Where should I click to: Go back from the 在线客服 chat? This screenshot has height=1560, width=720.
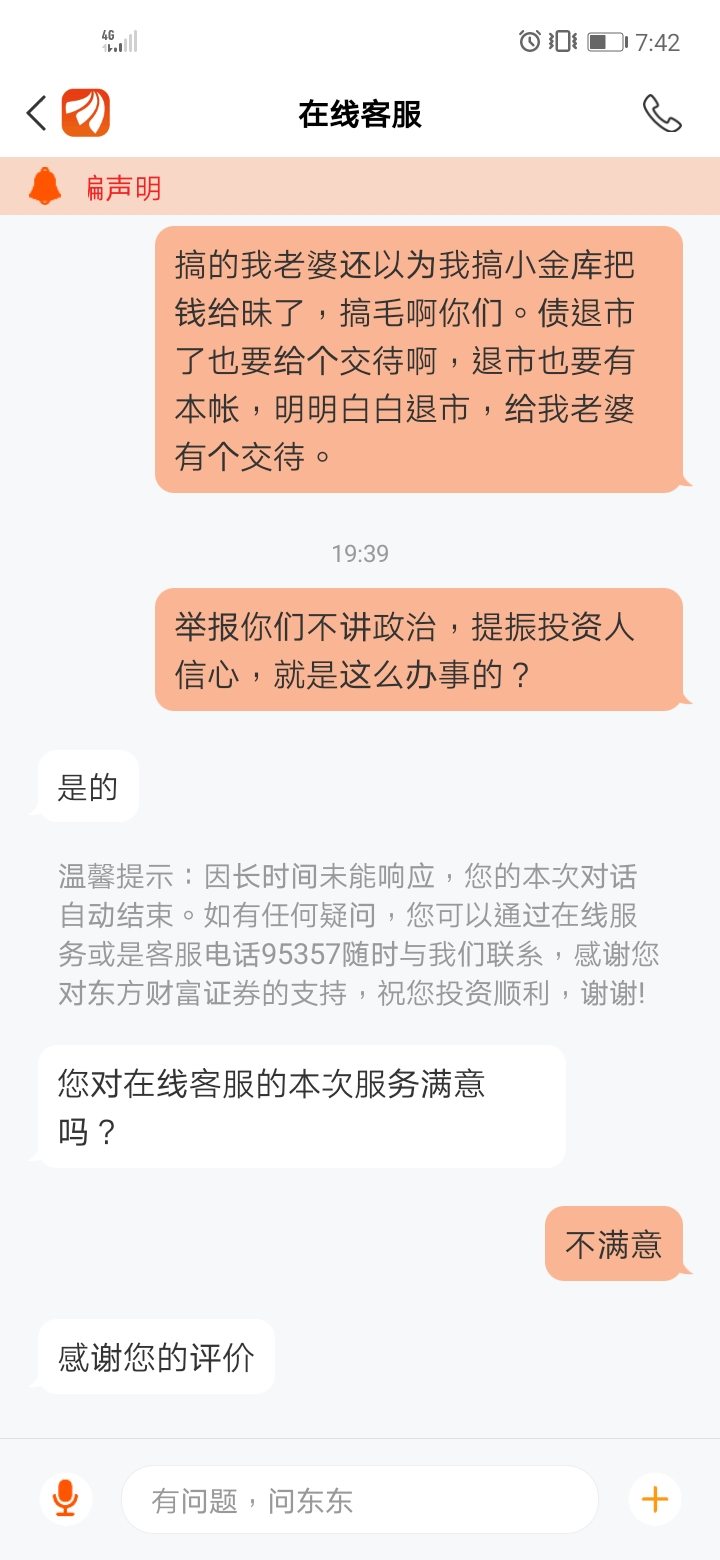37,113
